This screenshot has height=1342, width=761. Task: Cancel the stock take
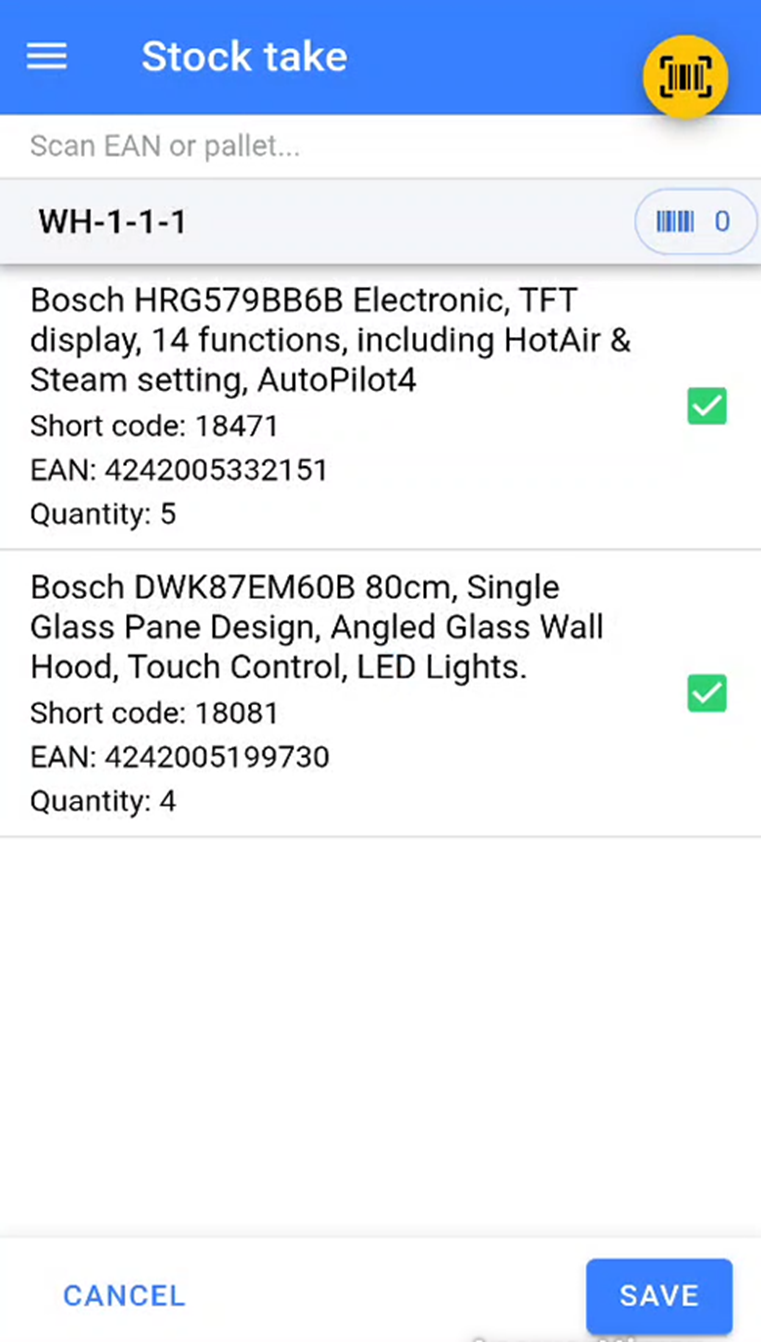pos(124,1295)
